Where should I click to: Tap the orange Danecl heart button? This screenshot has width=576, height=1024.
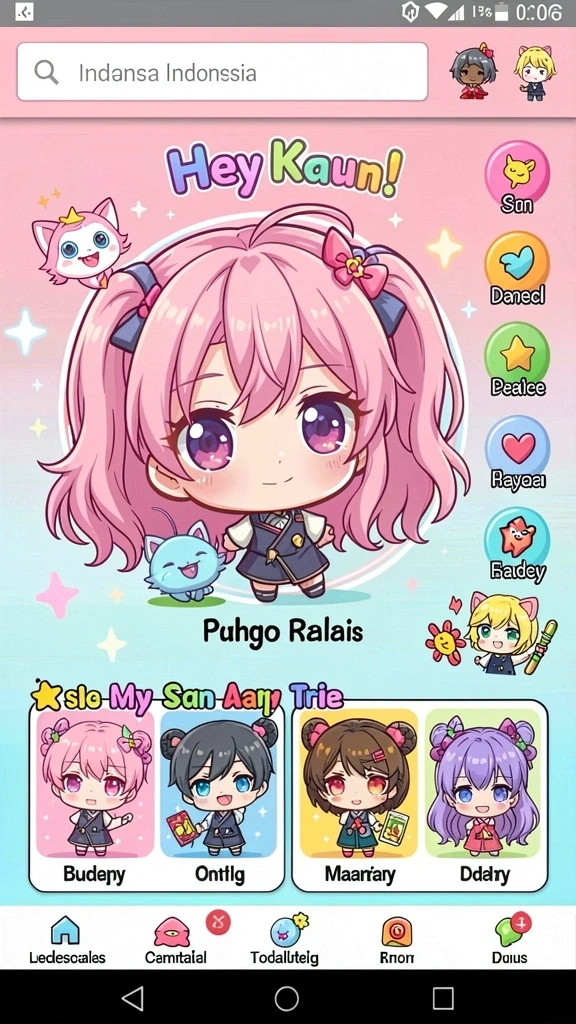pos(517,268)
